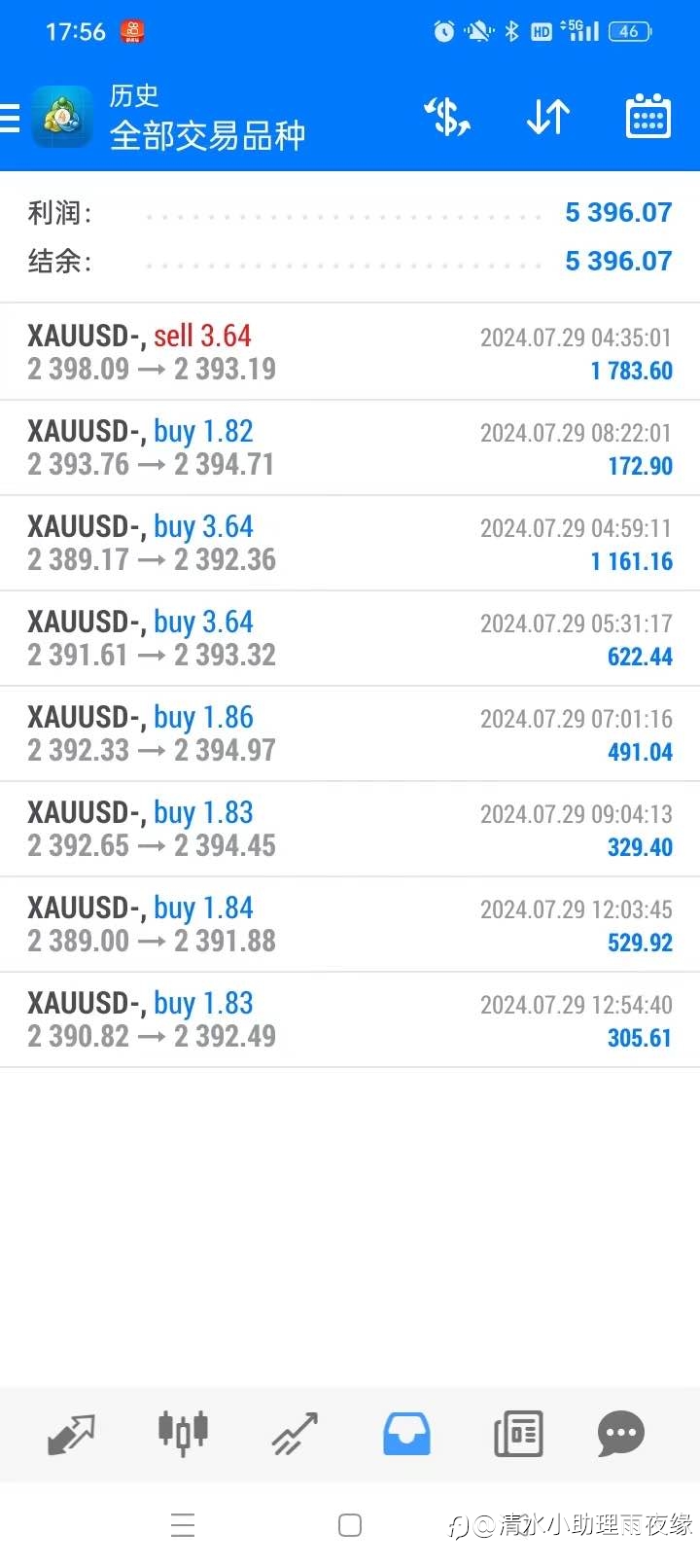
Task: Open the trade with profit 1 161.16
Action: (350, 543)
